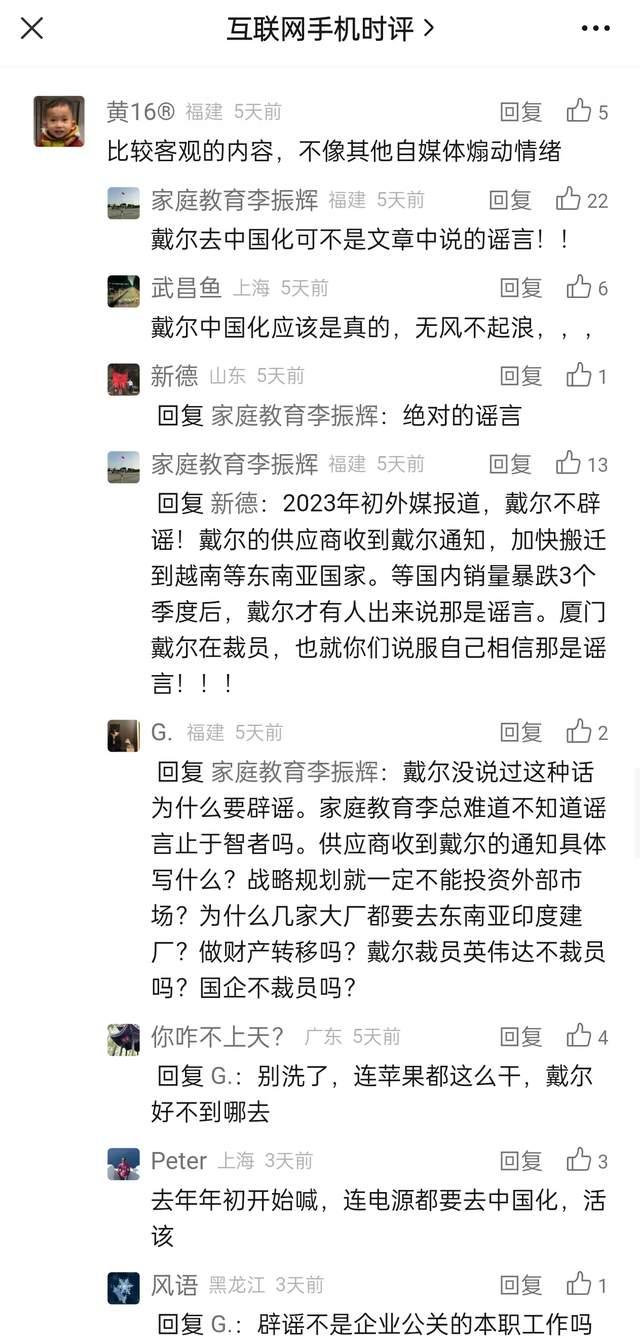Open 互联网手机时评 title link
This screenshot has width=640, height=1340.
tap(330, 29)
